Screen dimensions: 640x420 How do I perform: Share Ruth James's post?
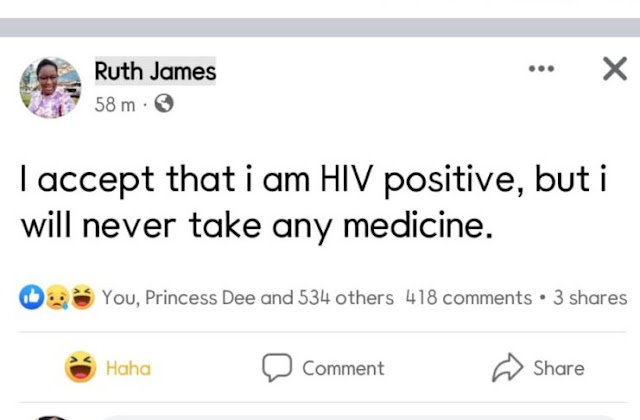538,368
